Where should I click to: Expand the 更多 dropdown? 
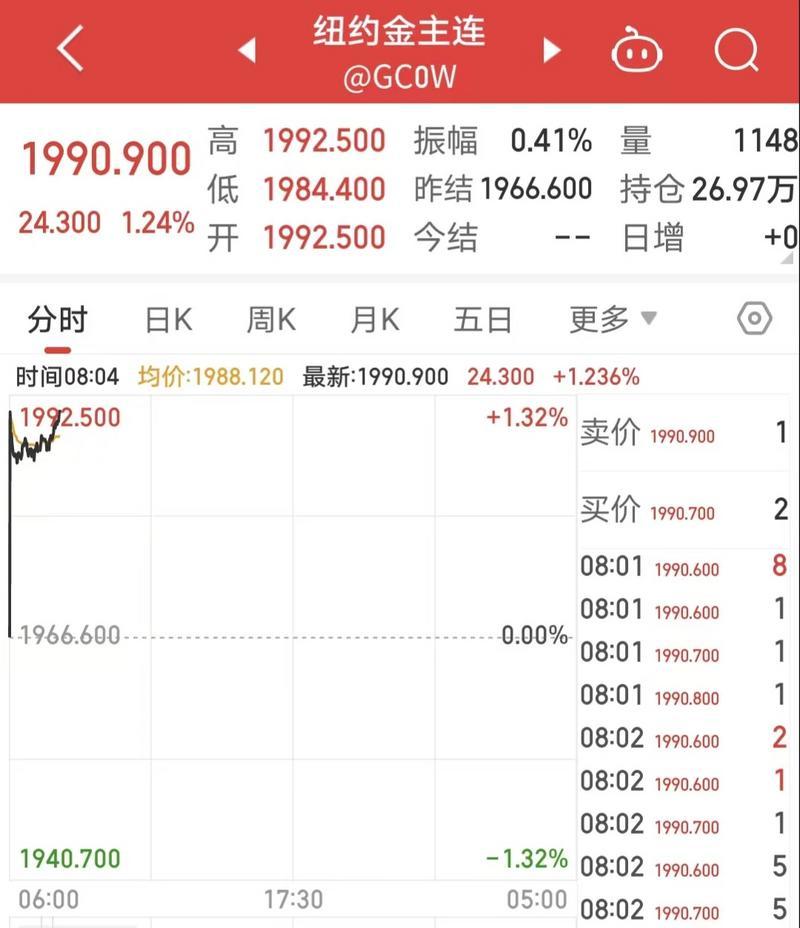[612, 320]
